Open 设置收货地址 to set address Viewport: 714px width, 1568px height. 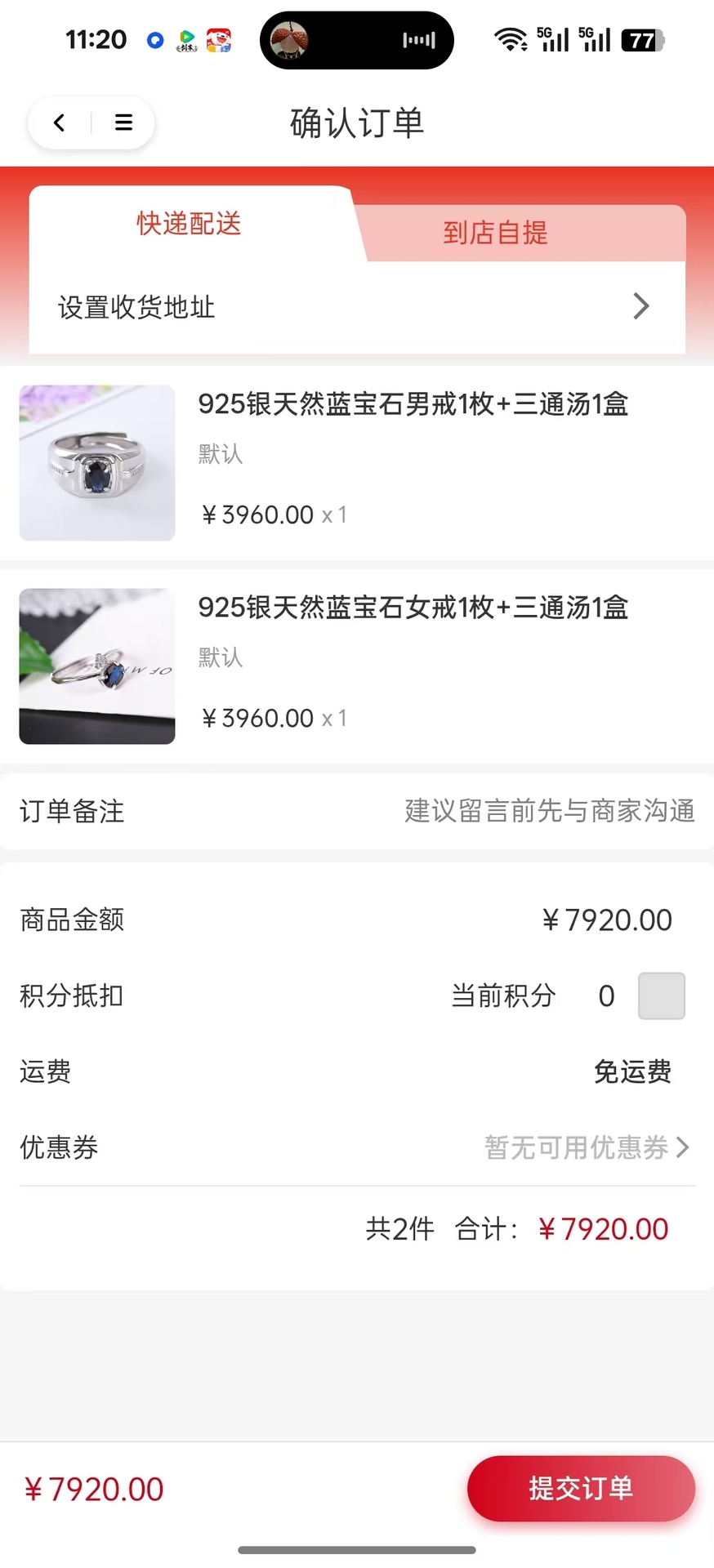357,307
